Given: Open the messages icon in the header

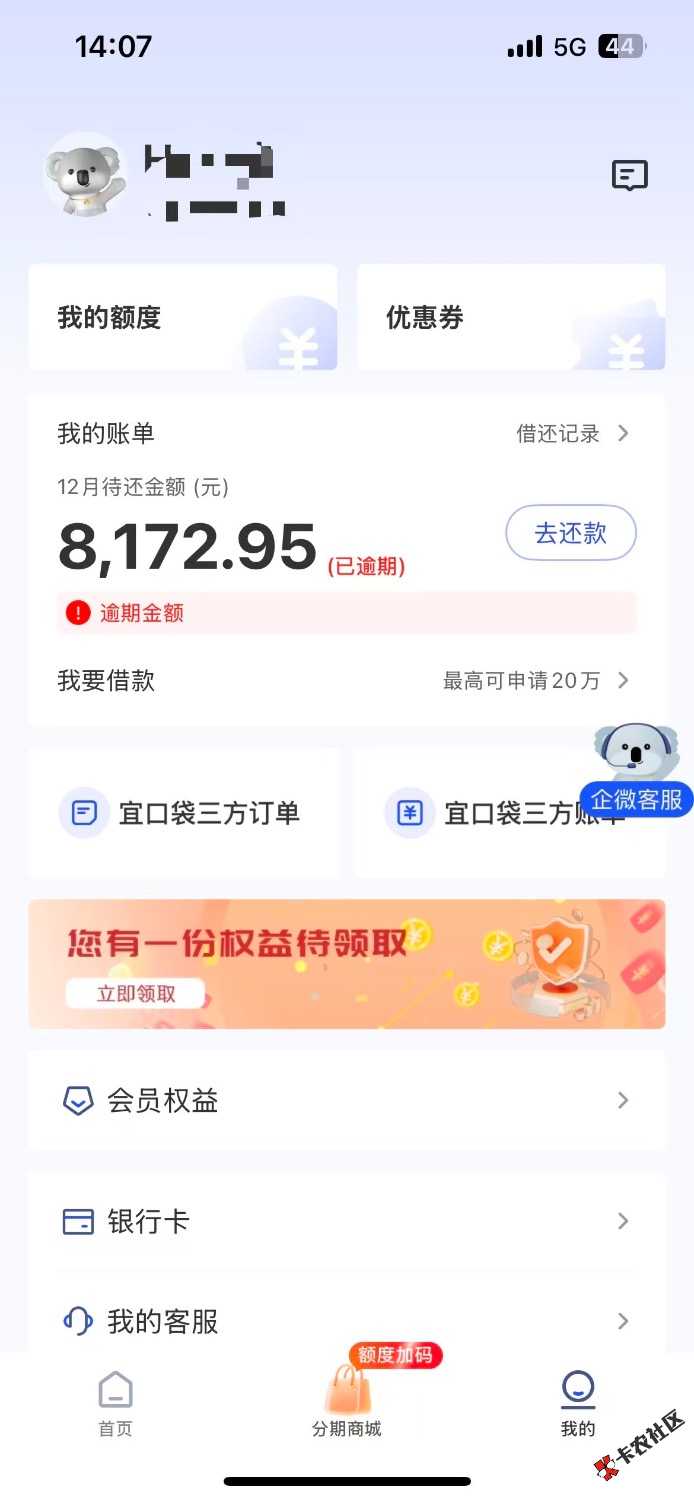Looking at the screenshot, I should point(629,176).
